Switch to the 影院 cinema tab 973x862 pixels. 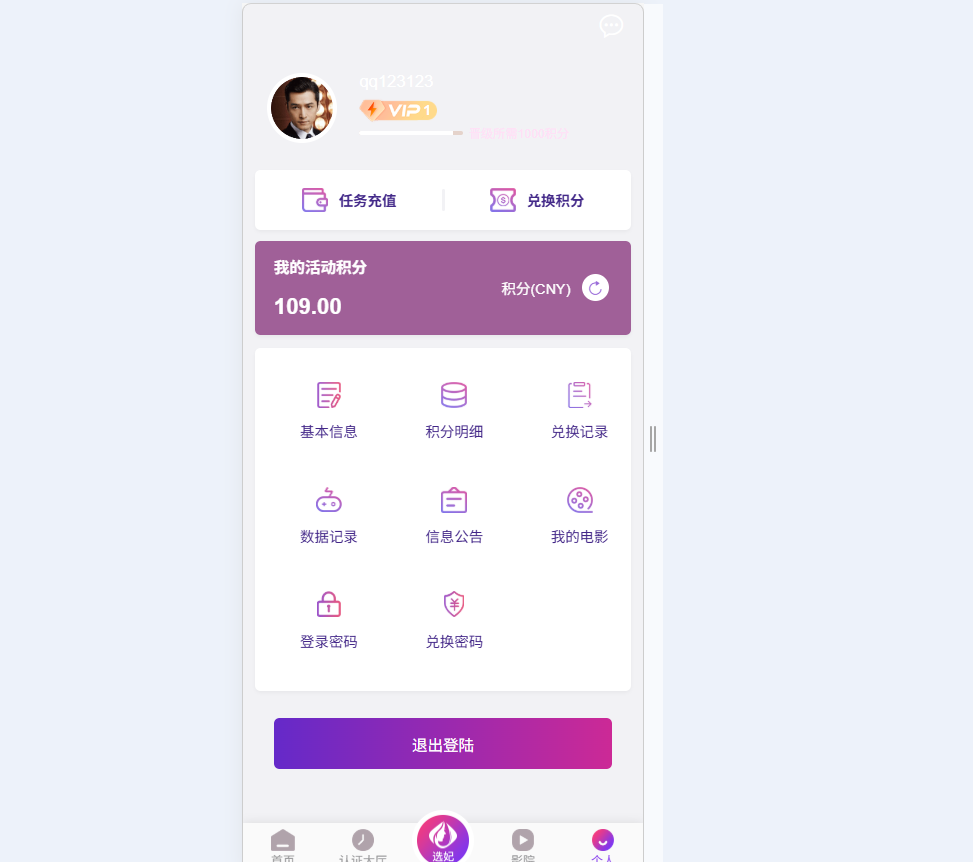pyautogui.click(x=523, y=844)
